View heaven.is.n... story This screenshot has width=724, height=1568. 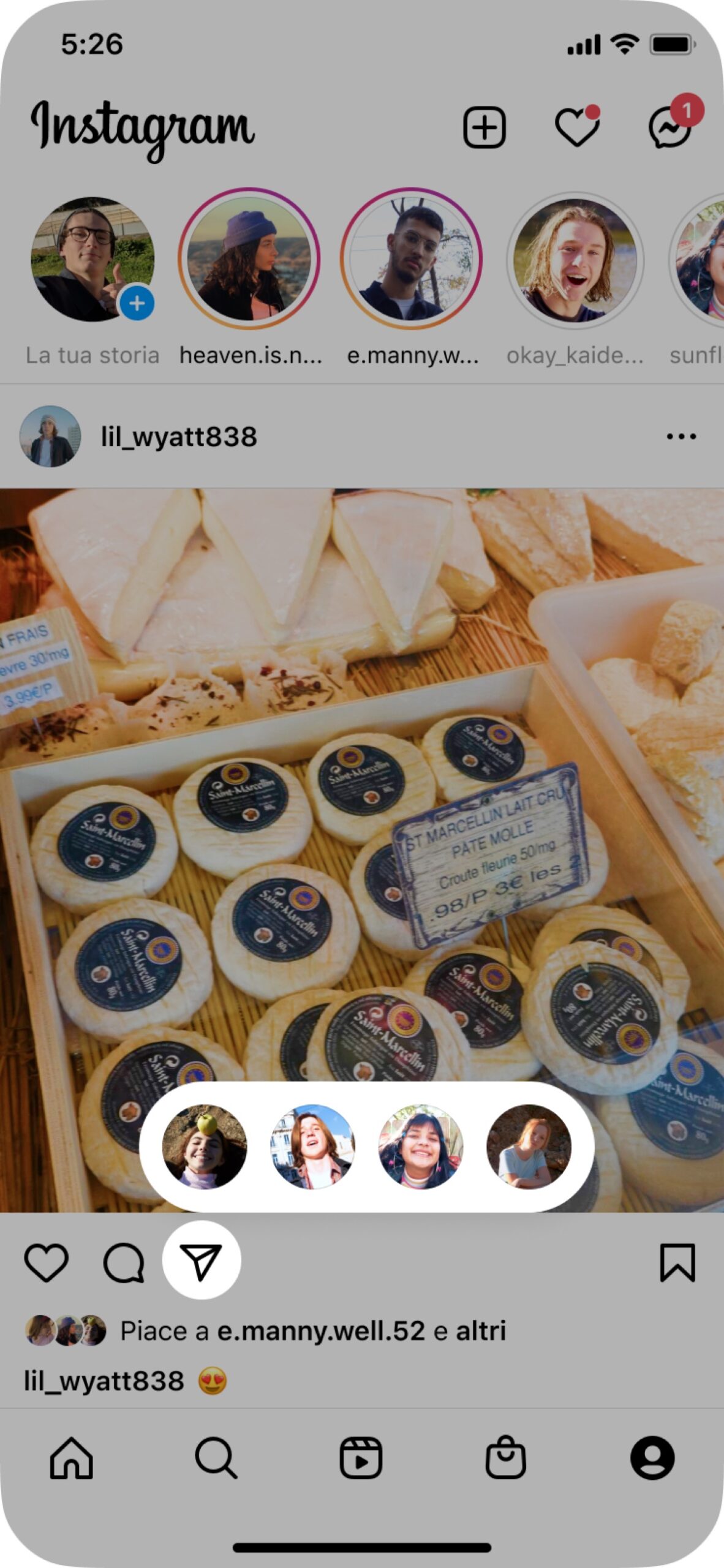(x=249, y=259)
